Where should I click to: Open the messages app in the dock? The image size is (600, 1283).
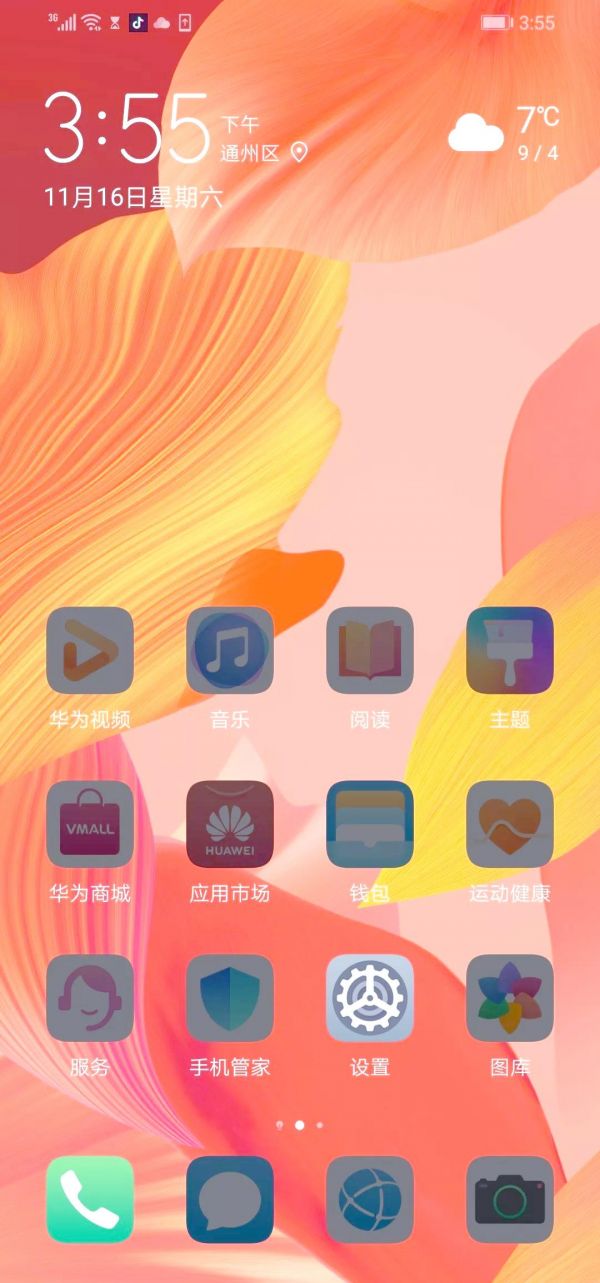(x=230, y=1199)
